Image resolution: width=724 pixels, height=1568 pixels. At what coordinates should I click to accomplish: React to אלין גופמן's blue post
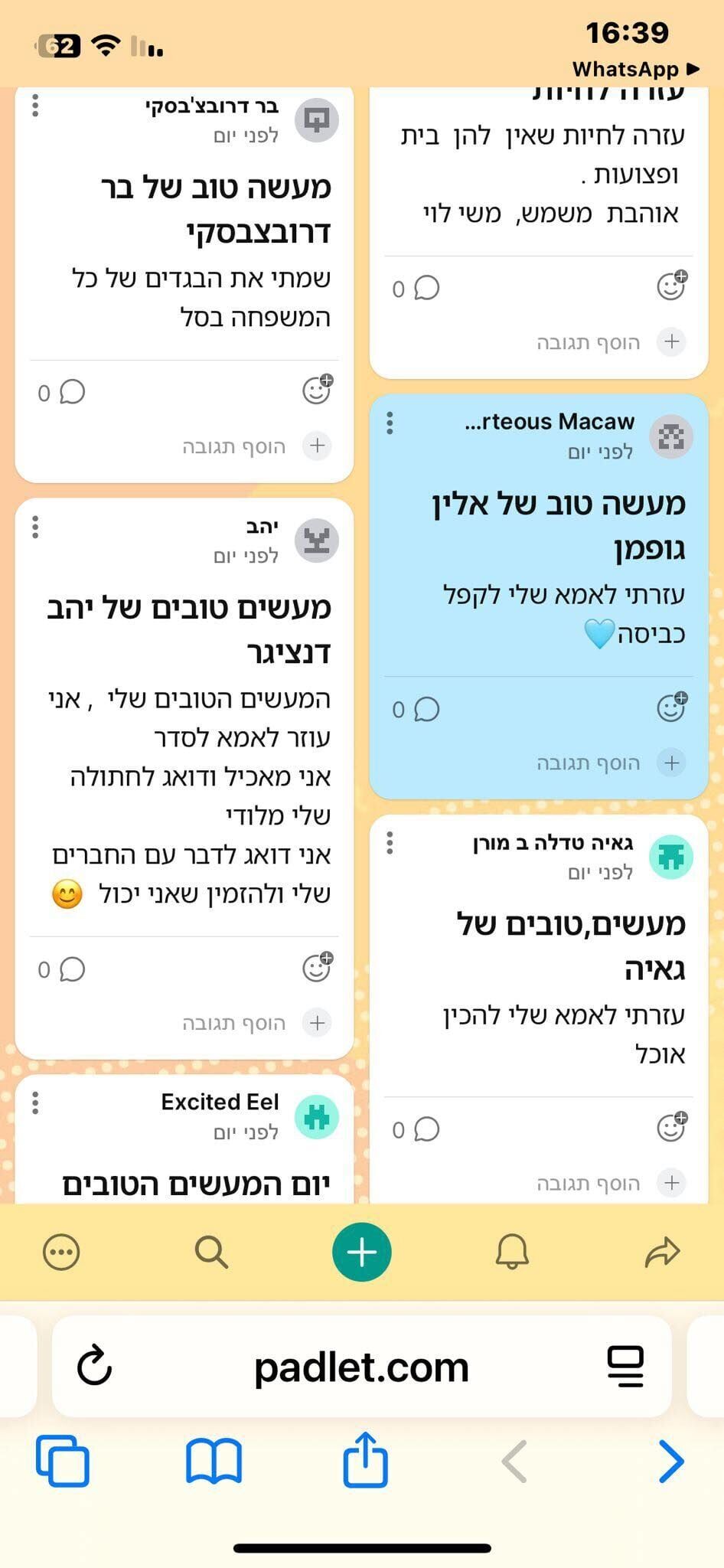pyautogui.click(x=671, y=707)
